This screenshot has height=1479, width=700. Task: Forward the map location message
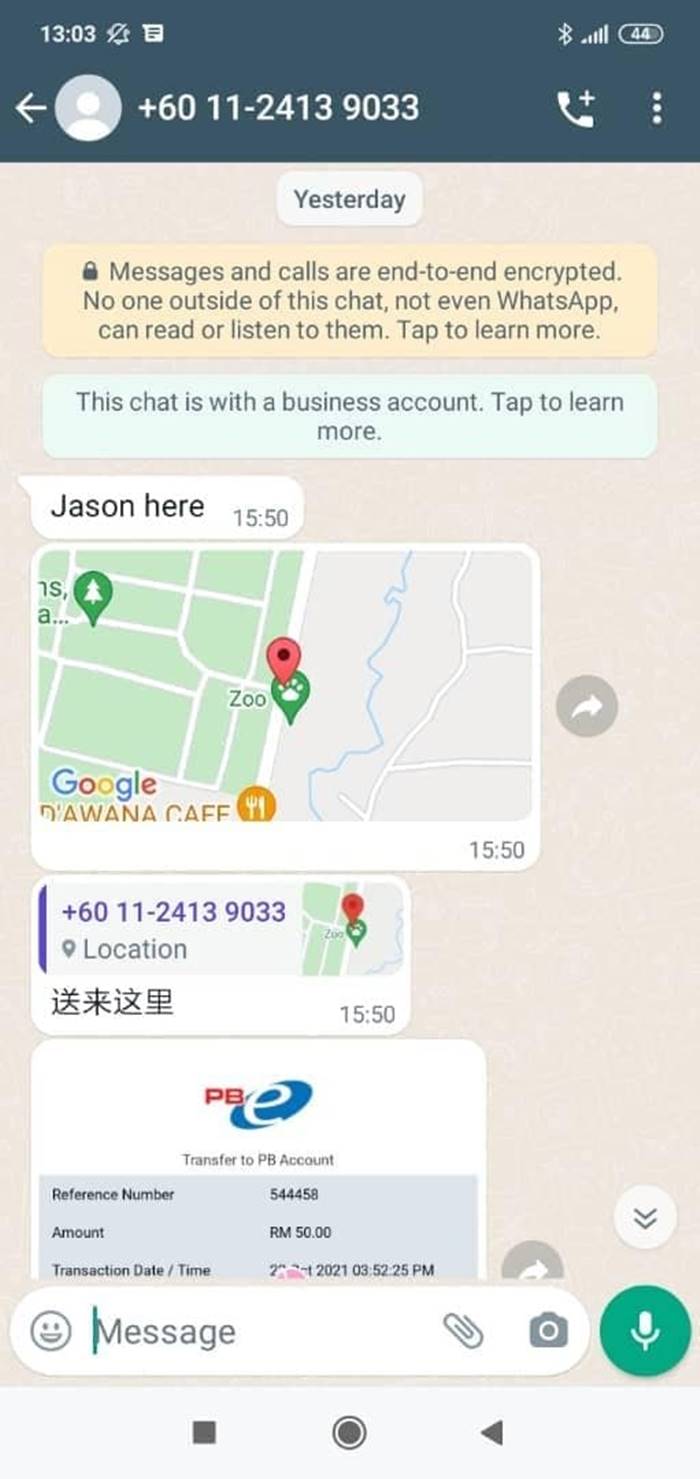coord(587,707)
